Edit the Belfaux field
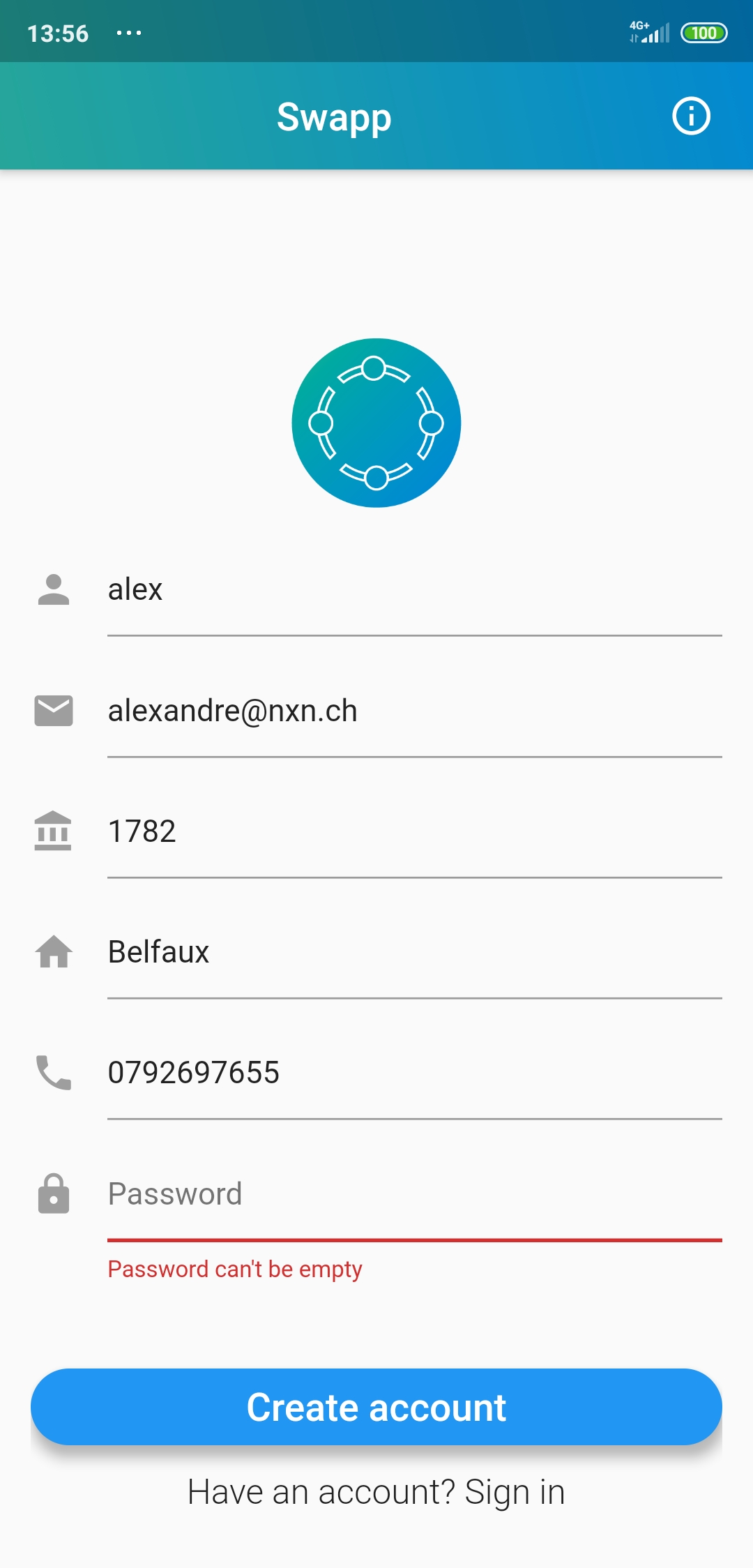 (414, 952)
